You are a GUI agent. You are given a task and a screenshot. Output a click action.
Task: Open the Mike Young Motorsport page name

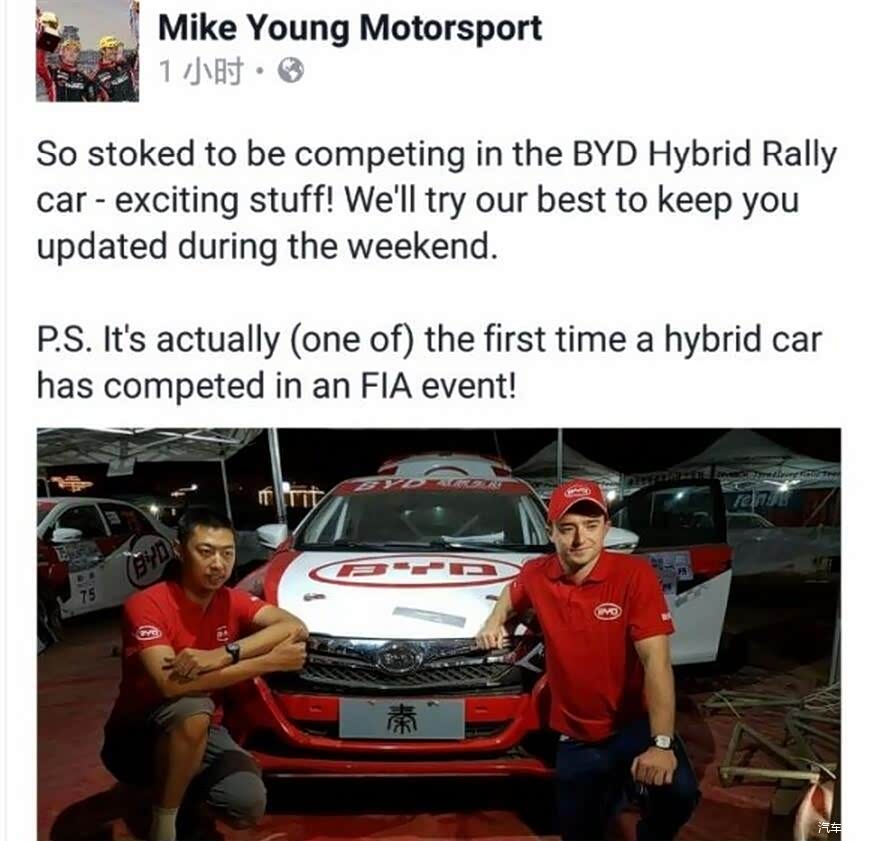(x=349, y=27)
